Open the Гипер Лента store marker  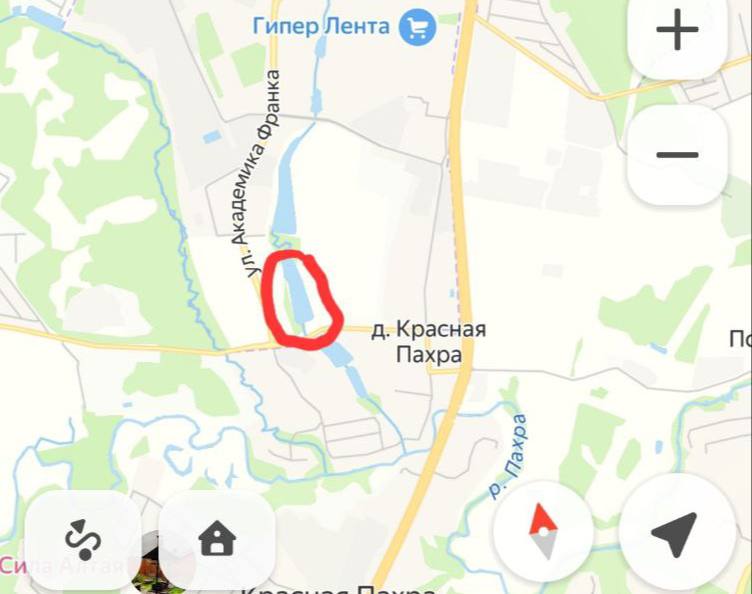417,26
